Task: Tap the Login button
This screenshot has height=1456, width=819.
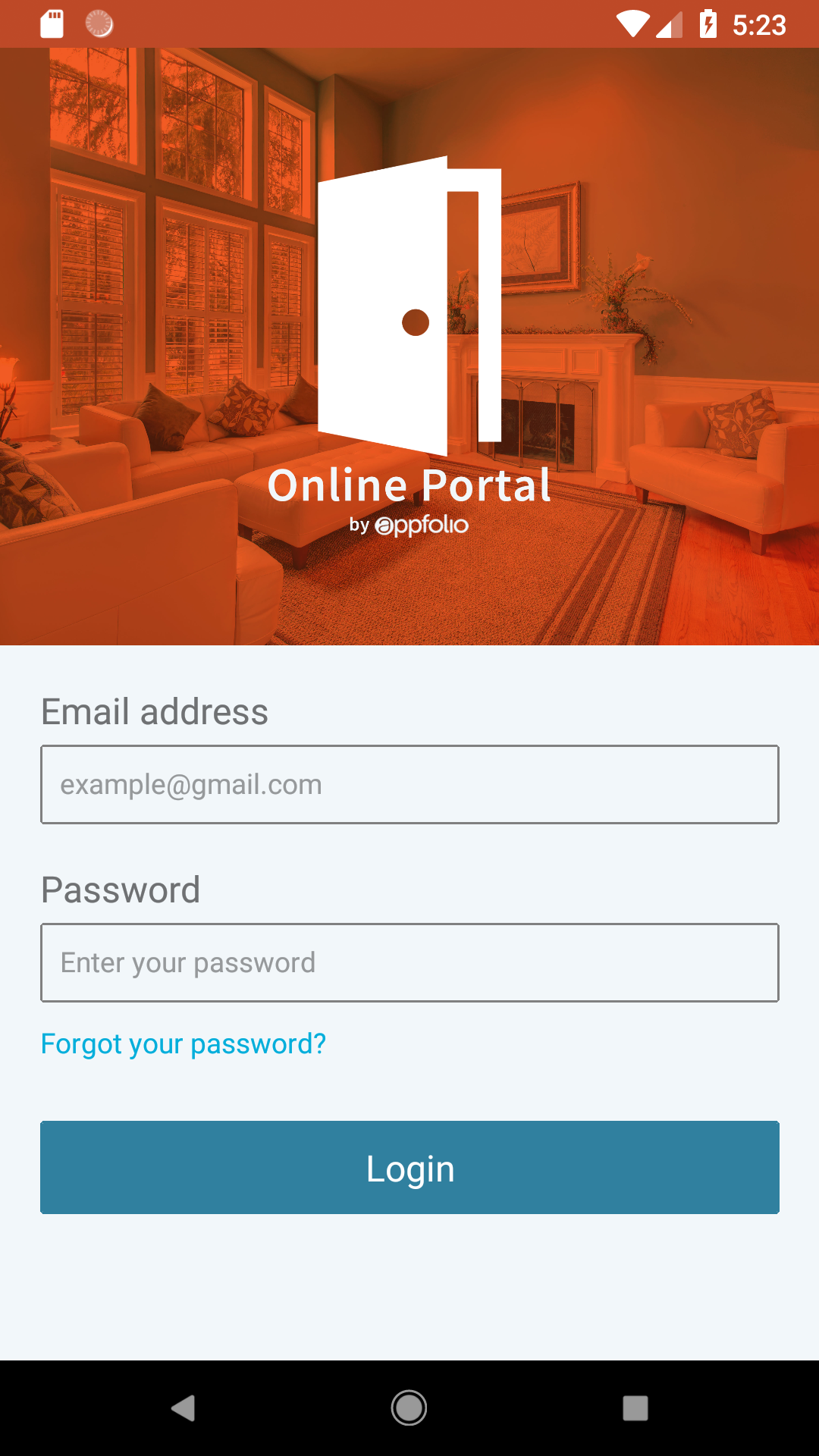Action: pyautogui.click(x=409, y=1167)
